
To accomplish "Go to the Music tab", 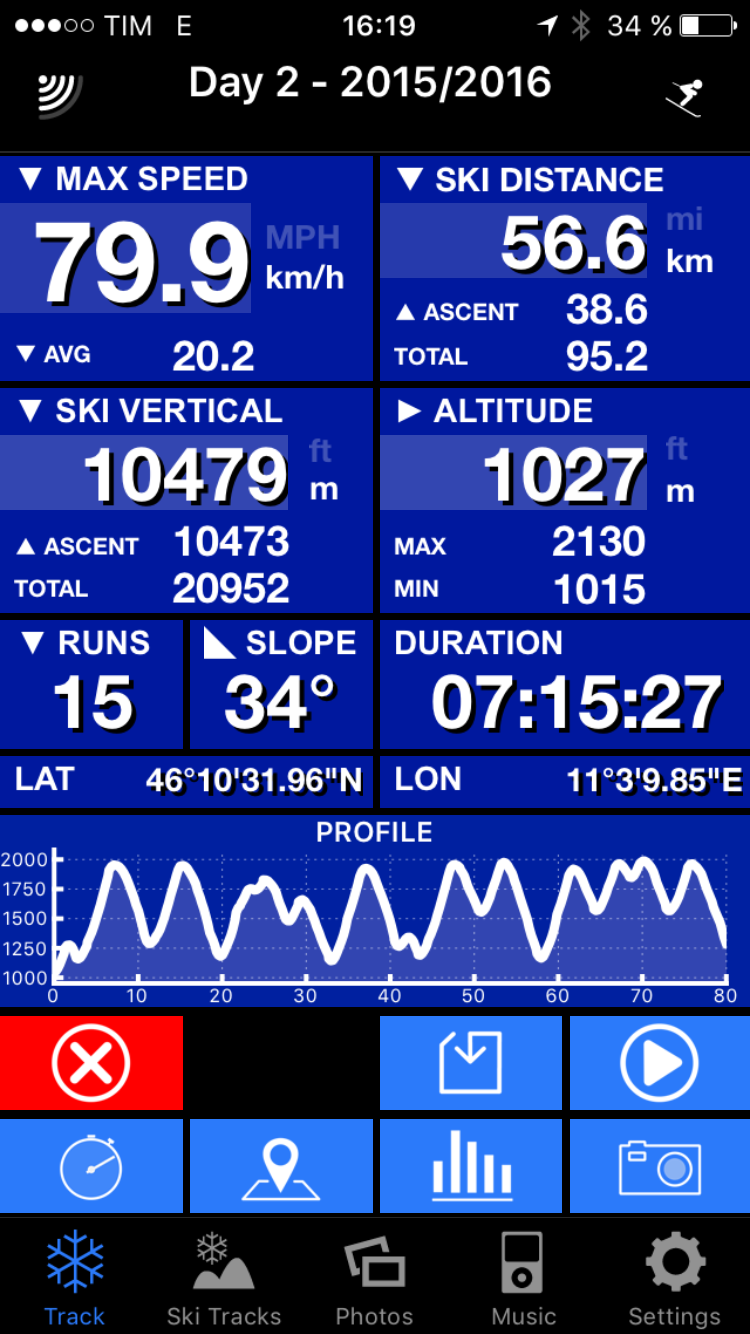I will coord(523,1277).
